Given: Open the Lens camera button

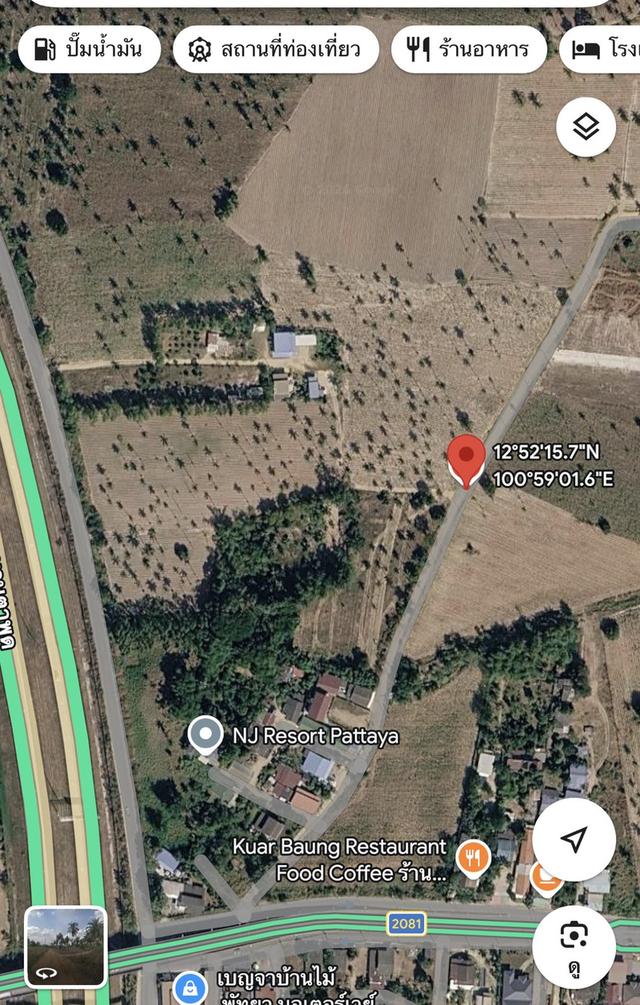Looking at the screenshot, I should [x=574, y=936].
